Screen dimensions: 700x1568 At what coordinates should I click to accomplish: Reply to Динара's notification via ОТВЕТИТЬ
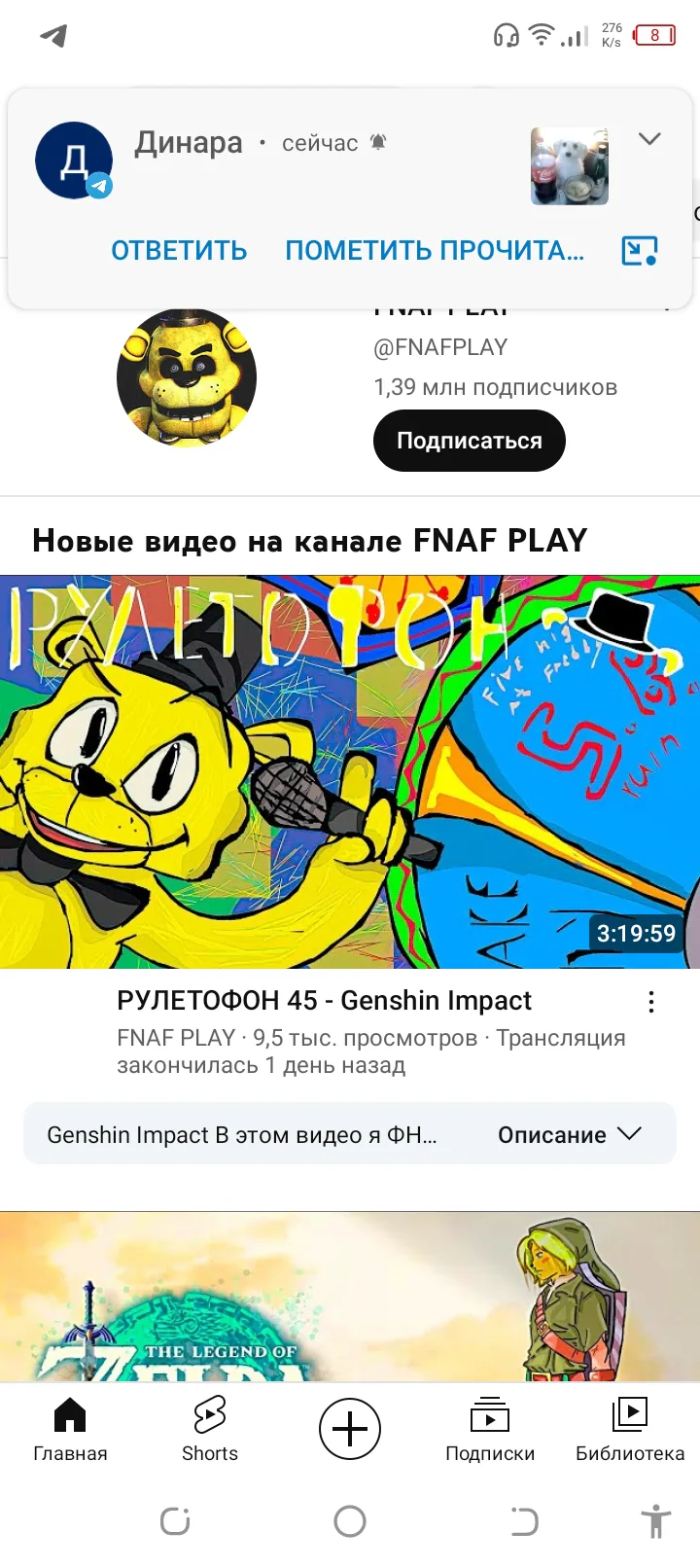179,251
